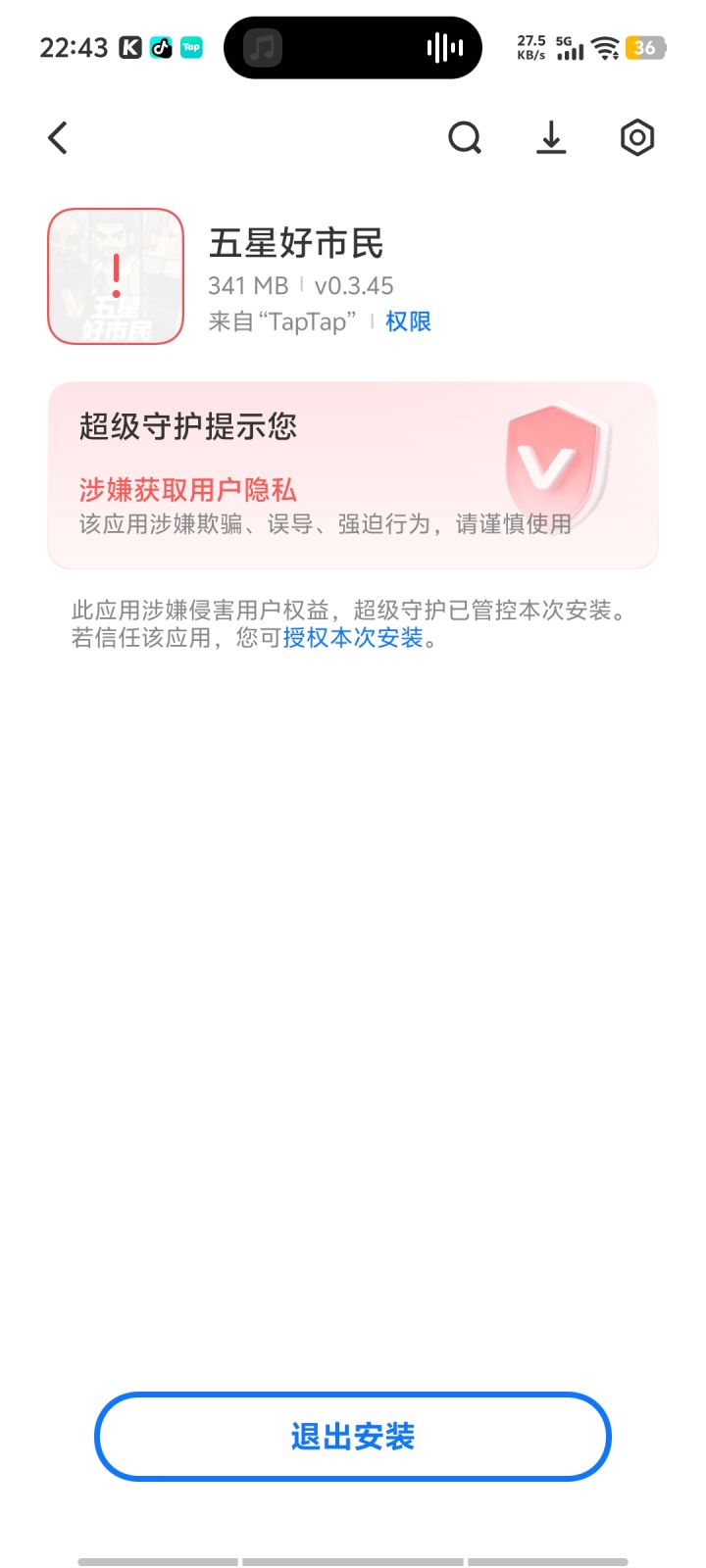Open TikTok from the status bar
The height and width of the screenshot is (1568, 706).
point(163,46)
